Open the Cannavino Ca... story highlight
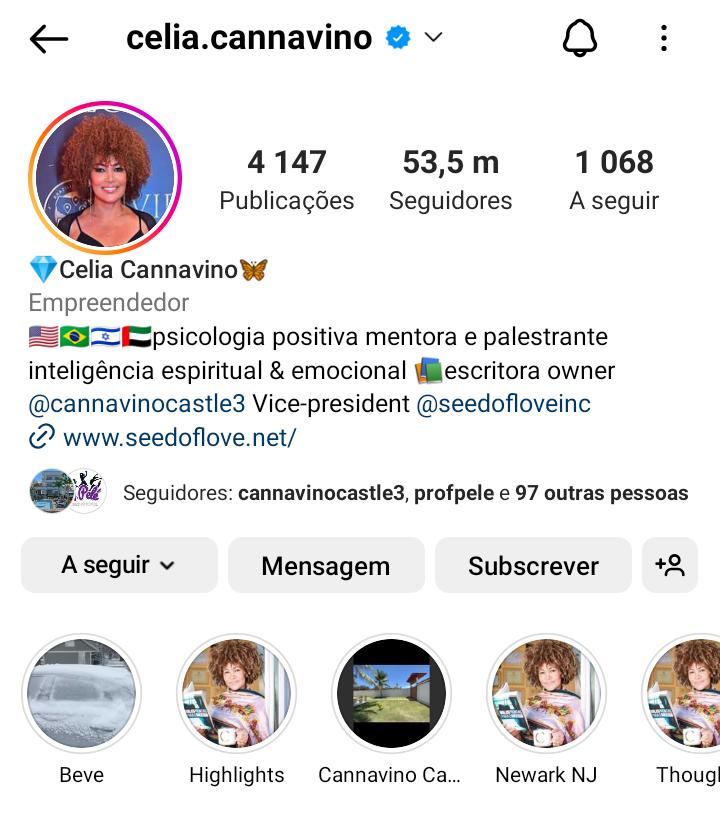This screenshot has width=720, height=820. [x=391, y=693]
